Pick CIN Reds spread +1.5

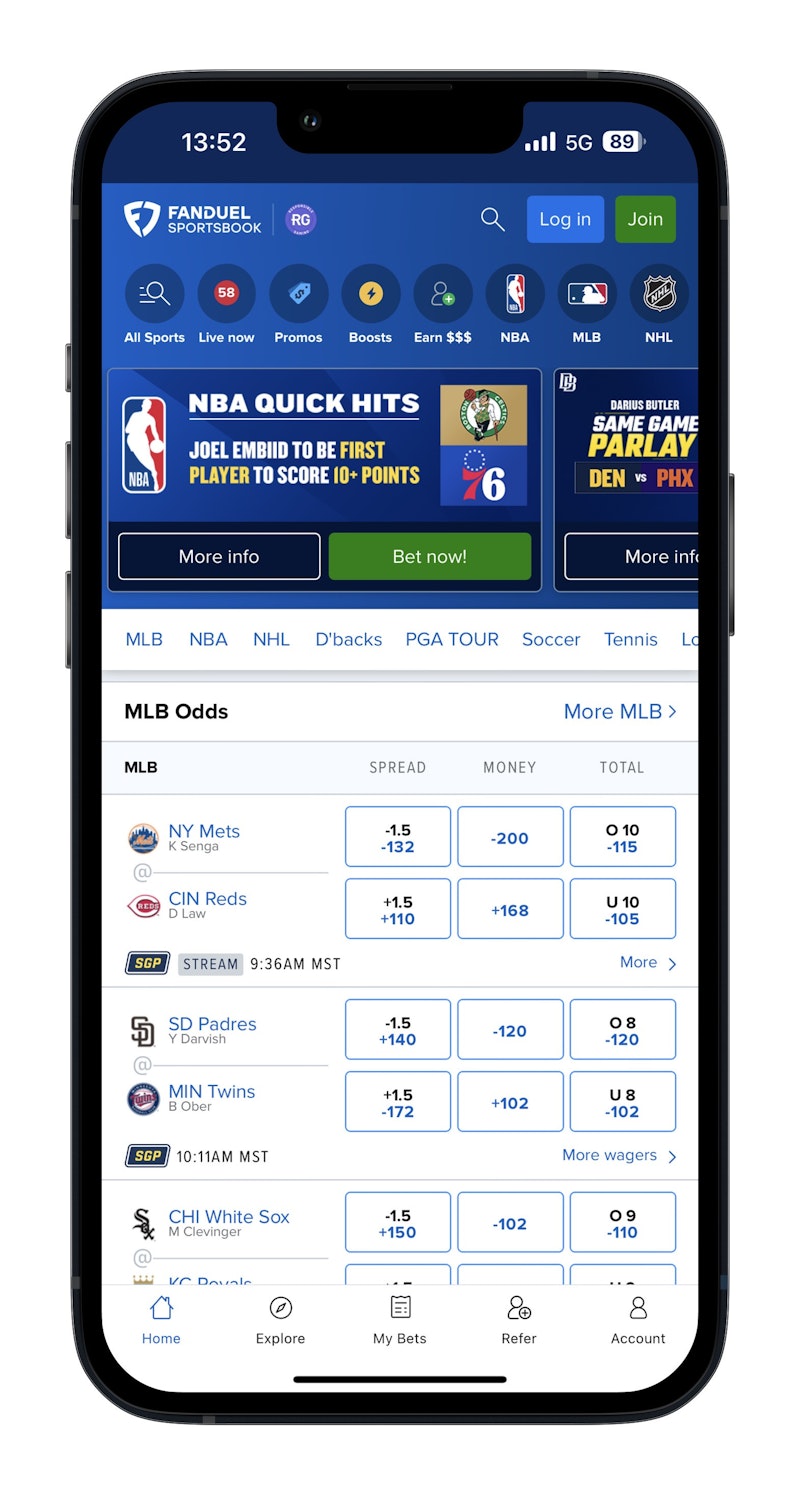pos(398,909)
